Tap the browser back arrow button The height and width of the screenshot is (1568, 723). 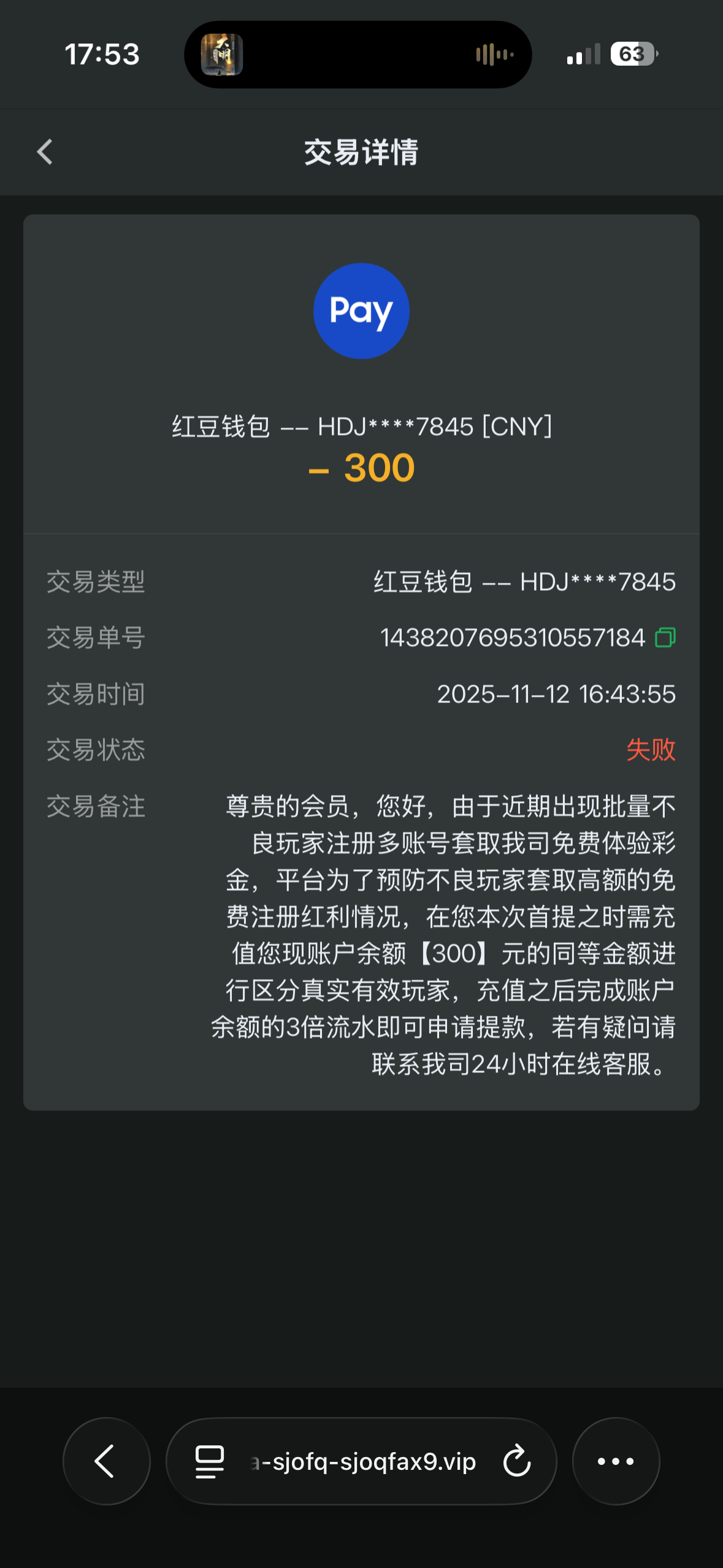click(106, 1461)
